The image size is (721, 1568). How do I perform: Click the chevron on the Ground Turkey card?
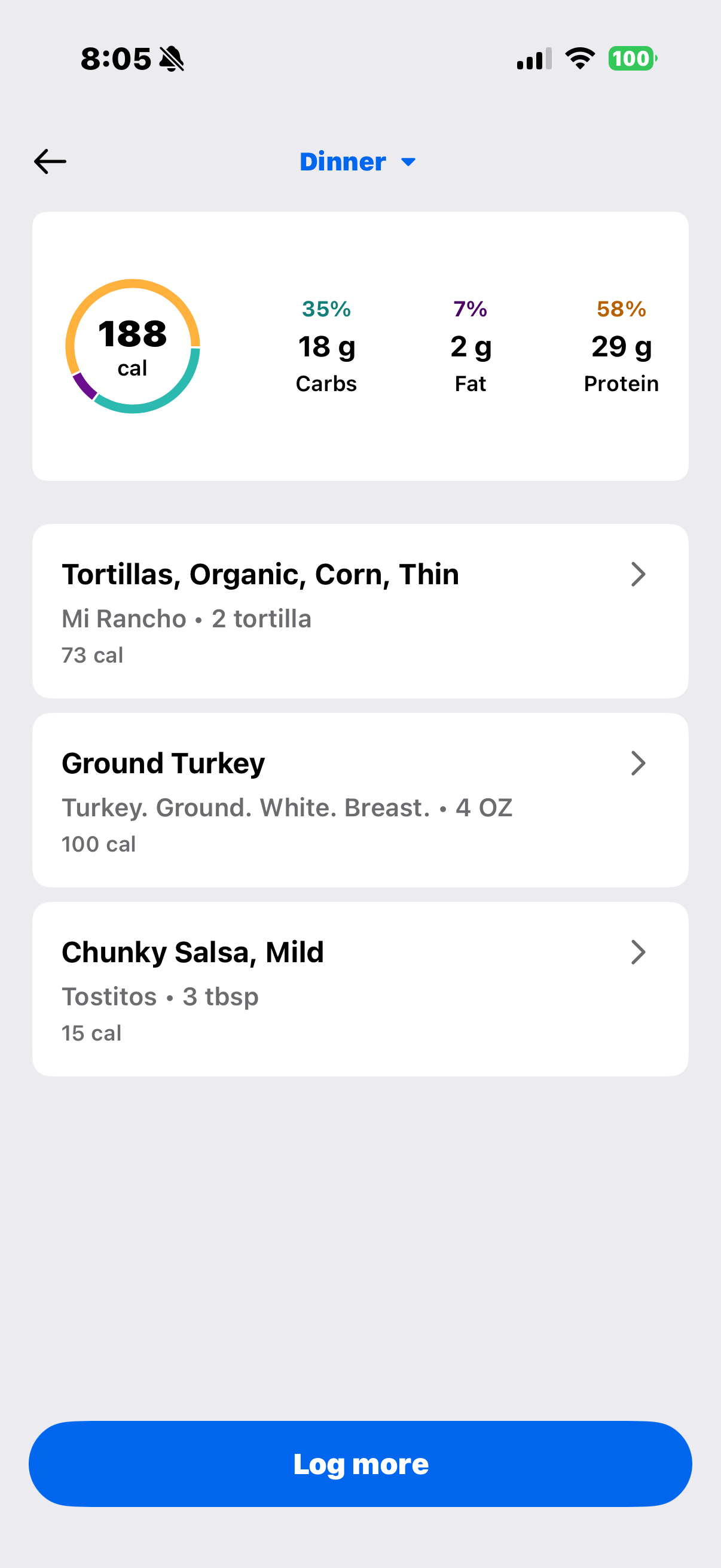coord(638,762)
